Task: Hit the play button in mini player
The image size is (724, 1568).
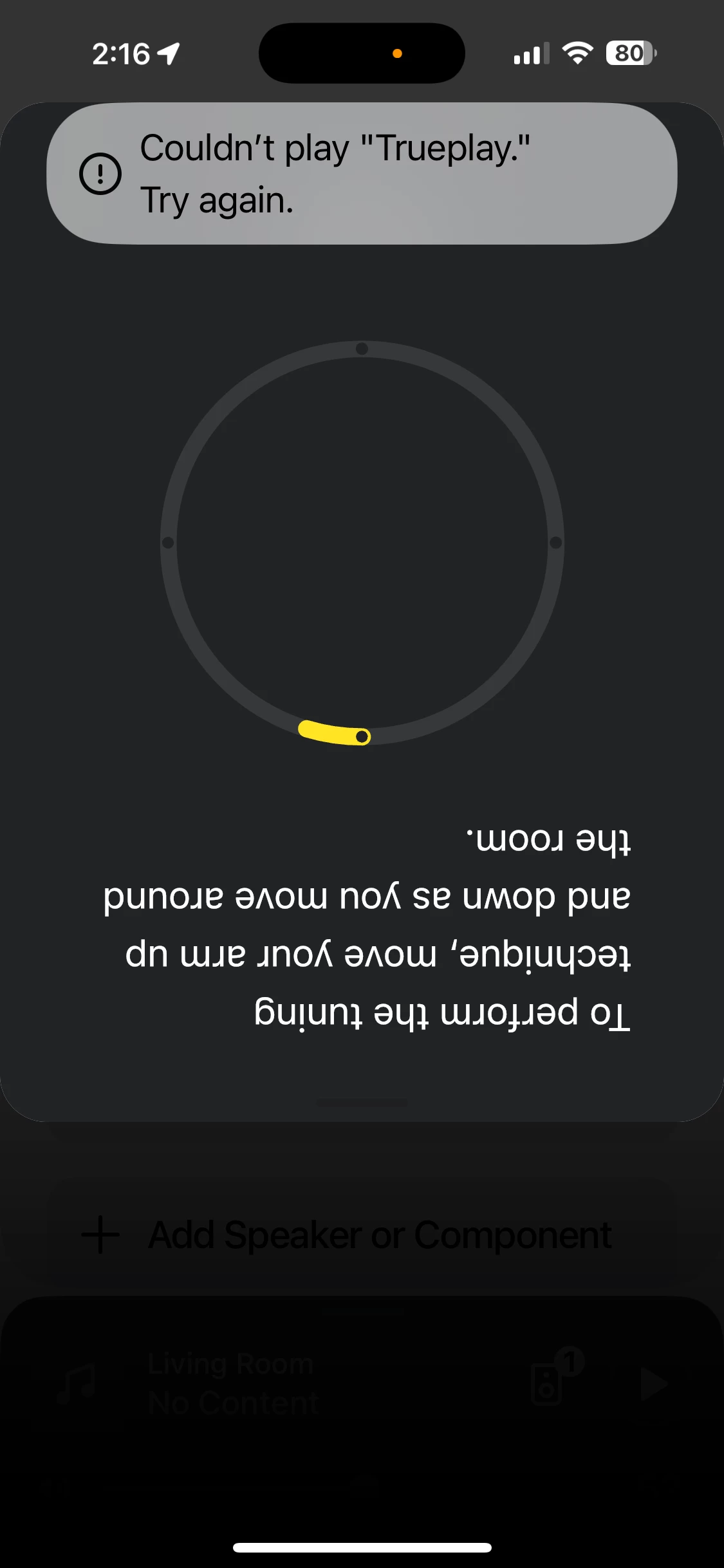Action: (654, 1383)
